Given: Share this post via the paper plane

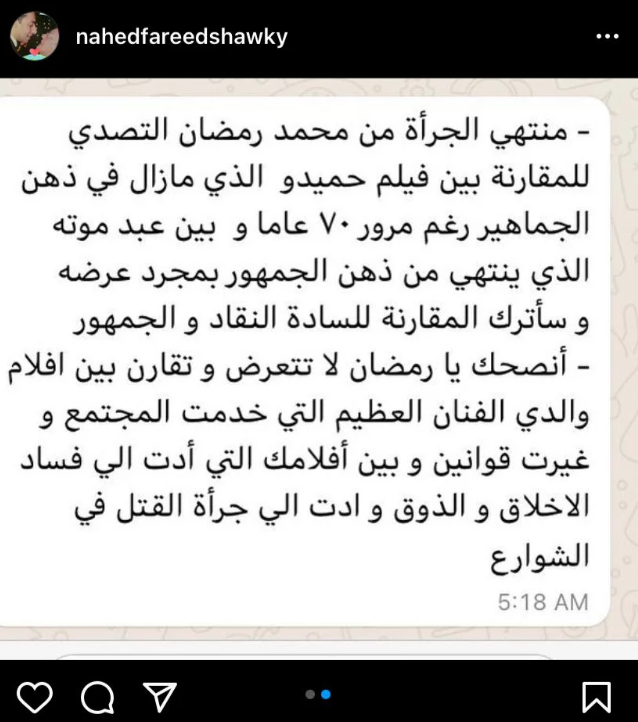Looking at the screenshot, I should coord(160,696).
